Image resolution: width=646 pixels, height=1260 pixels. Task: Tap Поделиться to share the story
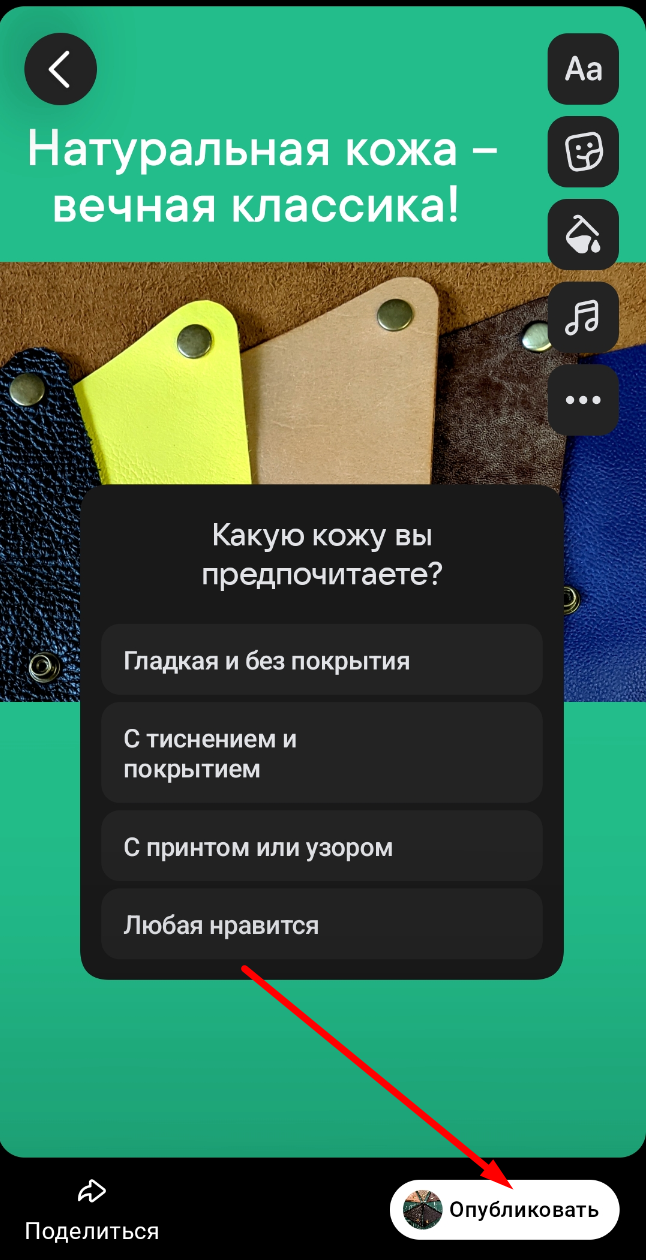click(92, 1210)
